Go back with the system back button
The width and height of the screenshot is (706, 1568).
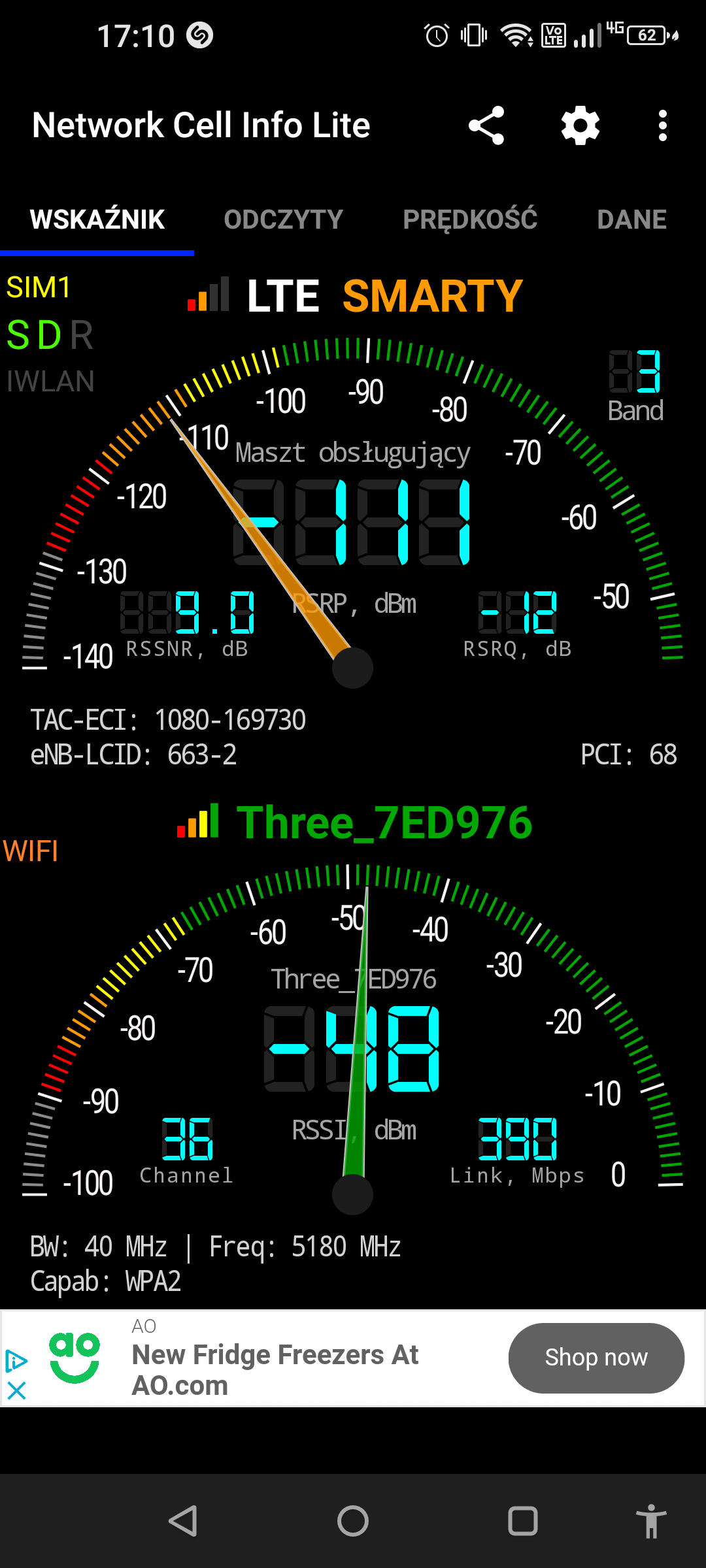pos(183,1521)
